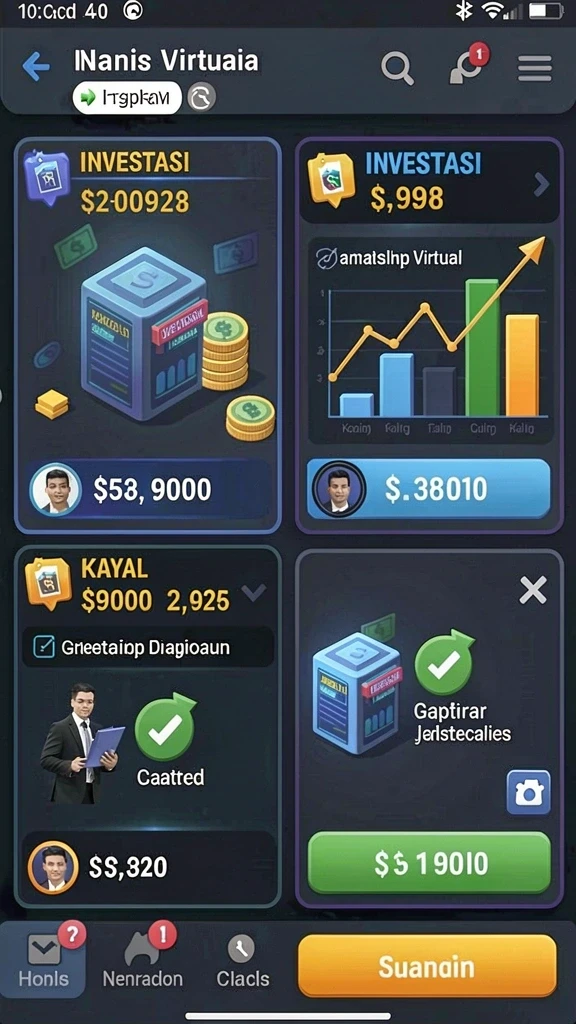This screenshot has height=1024, width=576.
Task: Go back with the blue arrow
Action: click(36, 66)
